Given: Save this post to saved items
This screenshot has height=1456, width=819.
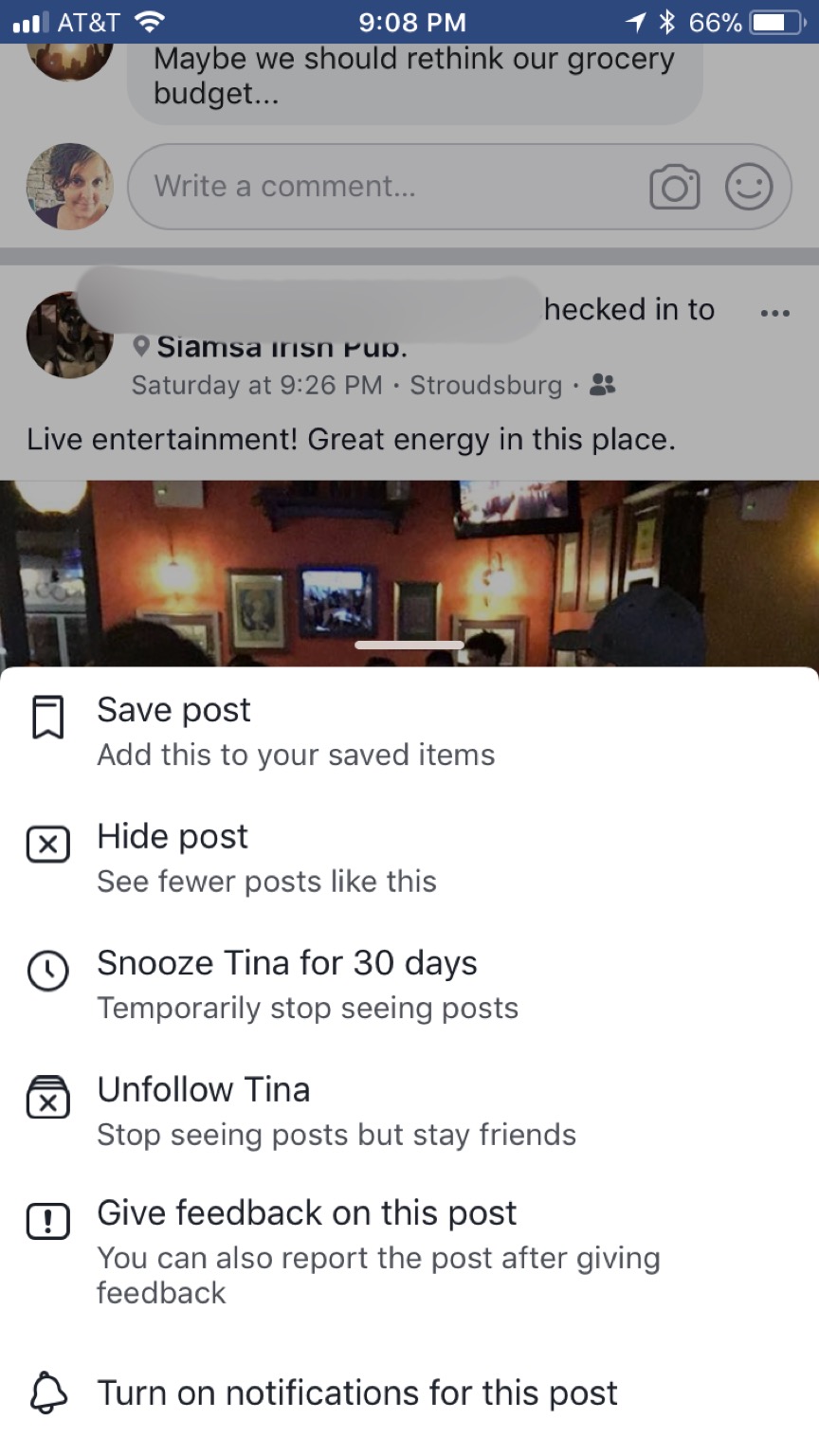Looking at the screenshot, I should (409, 732).
